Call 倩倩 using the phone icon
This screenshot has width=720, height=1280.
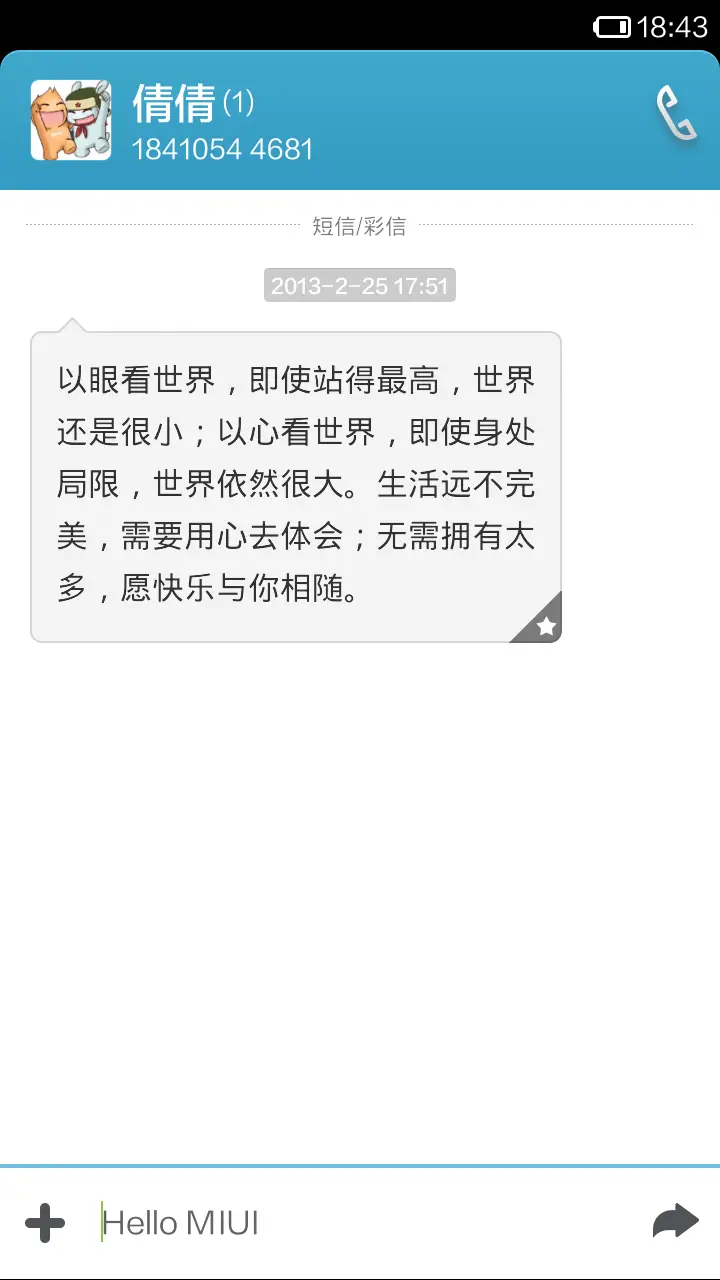coord(676,115)
